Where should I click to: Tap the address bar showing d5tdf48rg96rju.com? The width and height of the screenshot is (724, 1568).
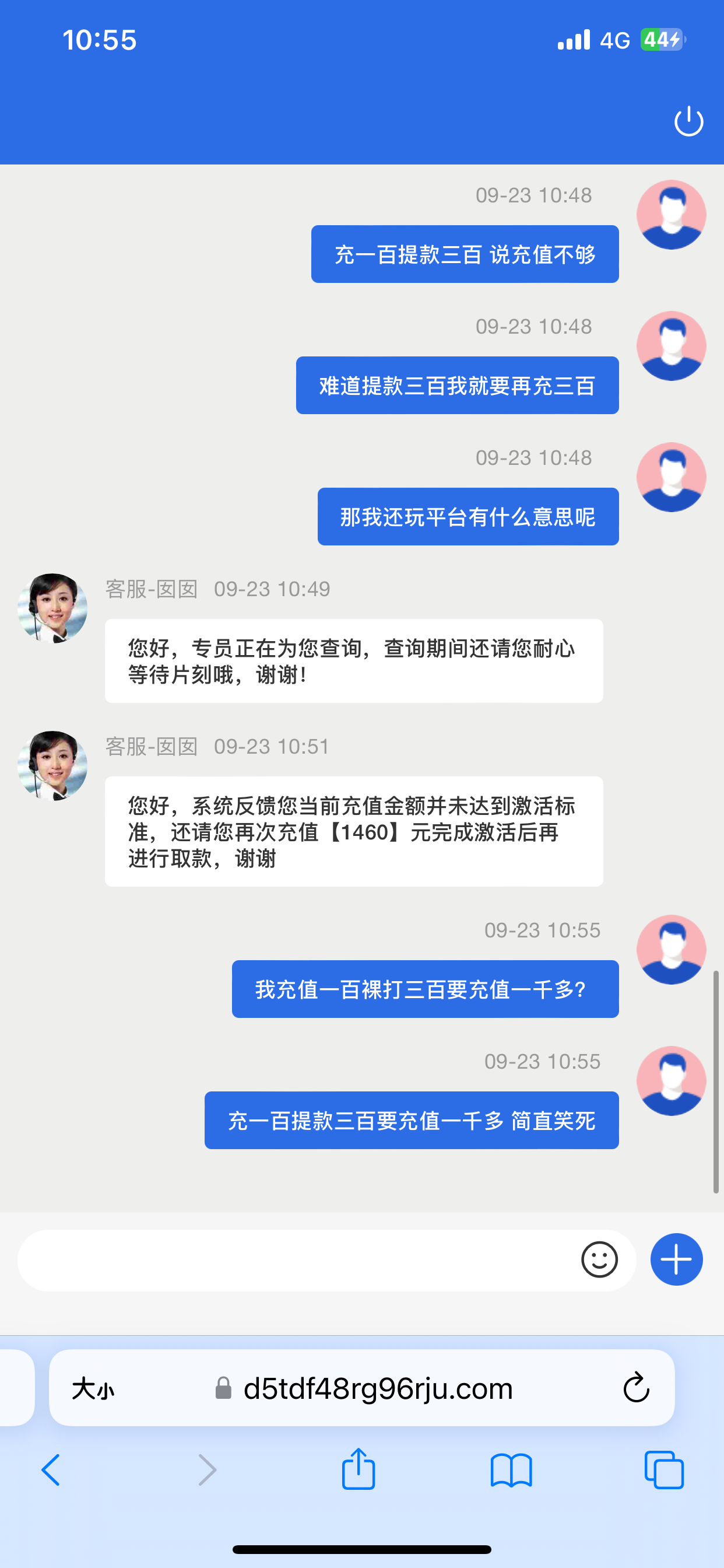377,1388
